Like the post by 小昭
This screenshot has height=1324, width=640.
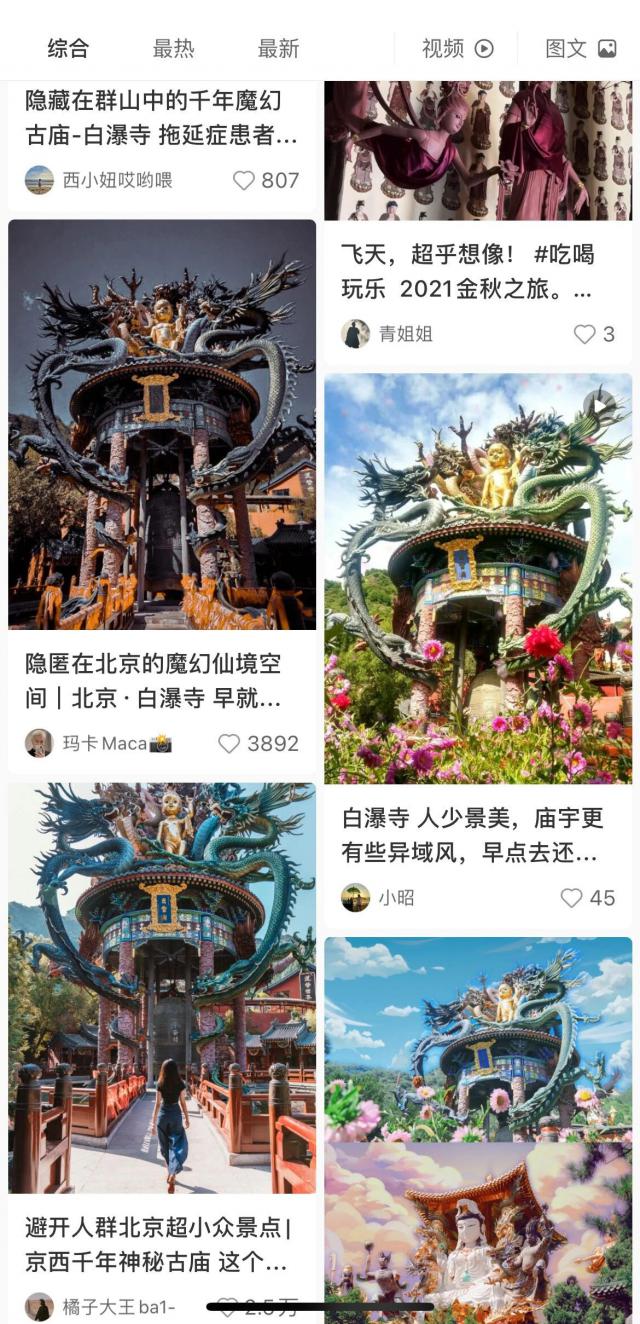point(571,897)
